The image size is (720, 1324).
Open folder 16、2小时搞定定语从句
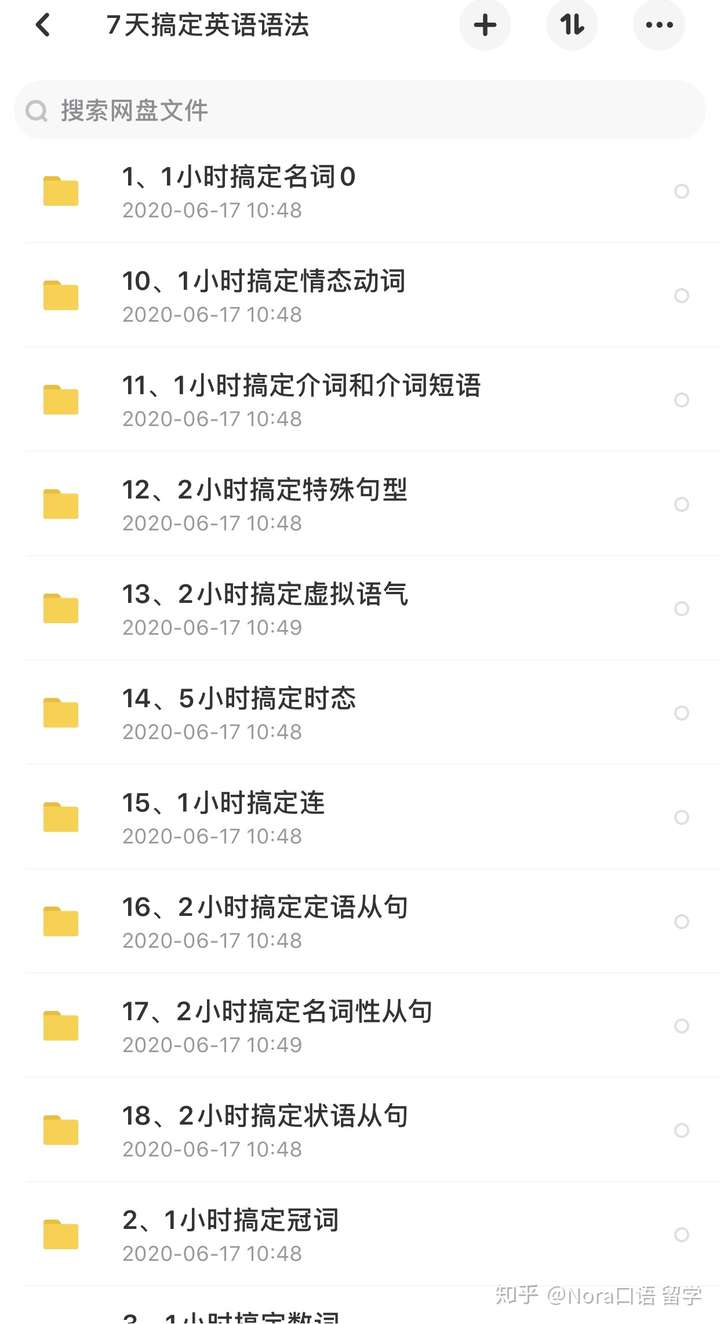264,921
